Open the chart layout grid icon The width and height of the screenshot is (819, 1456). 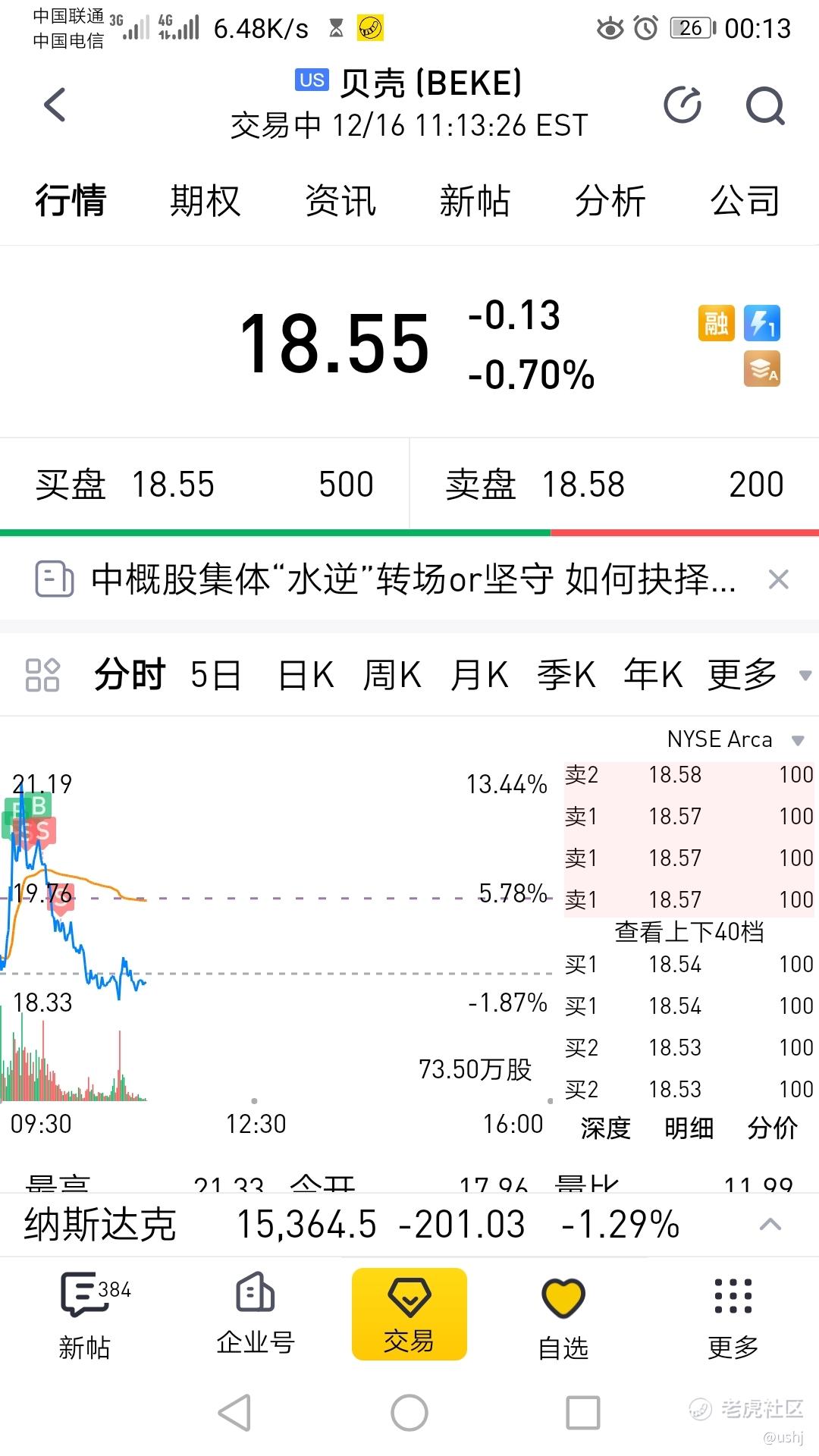[42, 675]
